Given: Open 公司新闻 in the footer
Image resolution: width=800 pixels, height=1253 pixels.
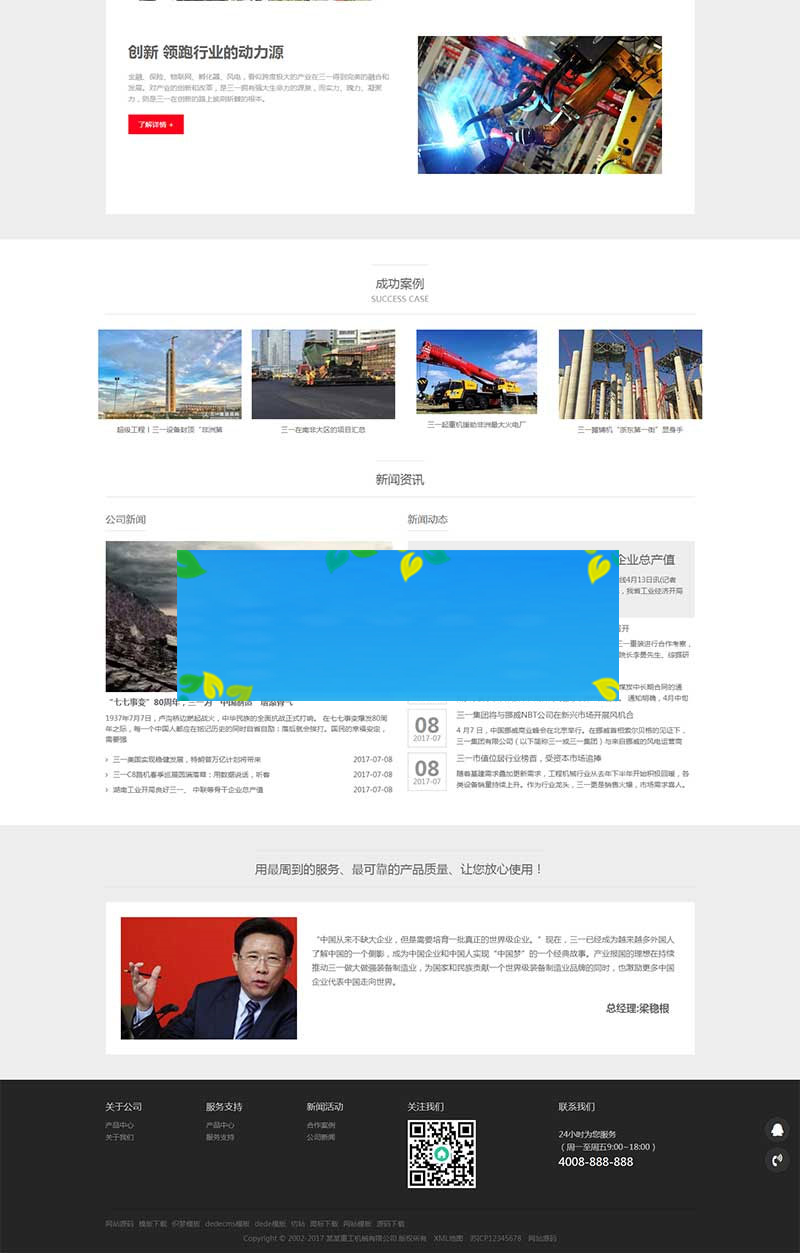Looking at the screenshot, I should pyautogui.click(x=321, y=1137).
